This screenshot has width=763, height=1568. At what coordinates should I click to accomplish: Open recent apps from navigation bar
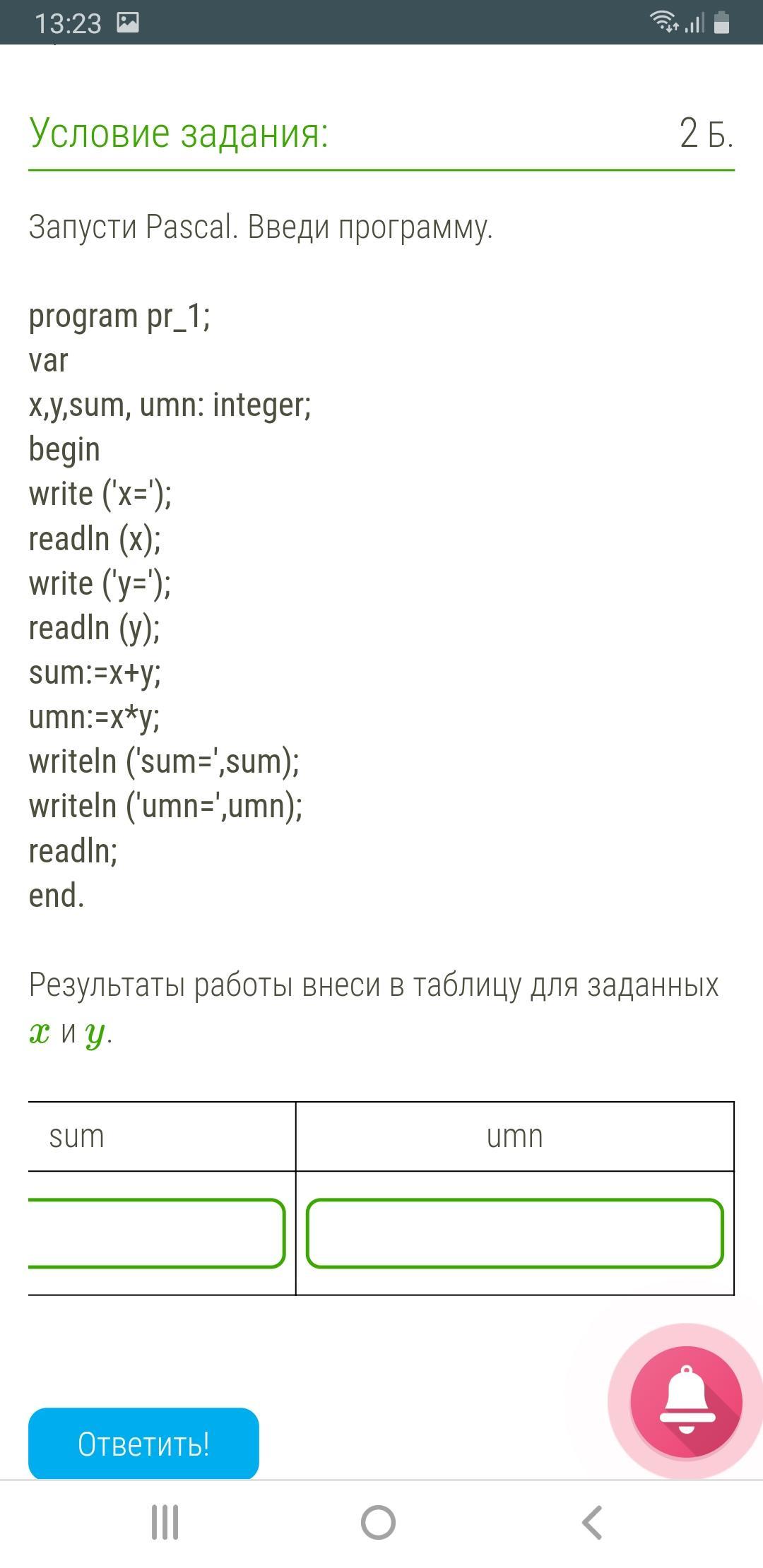pyautogui.click(x=165, y=1522)
